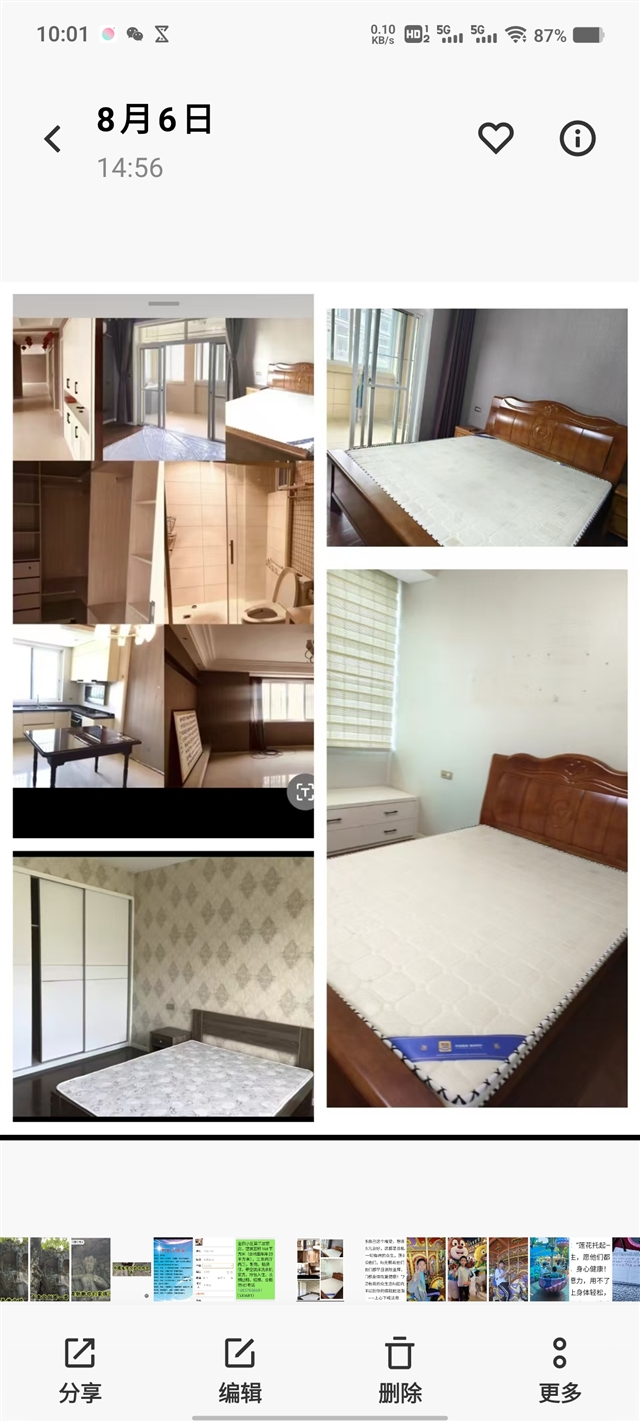This screenshot has height=1422, width=640.
Task: Open the More options menu
Action: click(559, 1369)
